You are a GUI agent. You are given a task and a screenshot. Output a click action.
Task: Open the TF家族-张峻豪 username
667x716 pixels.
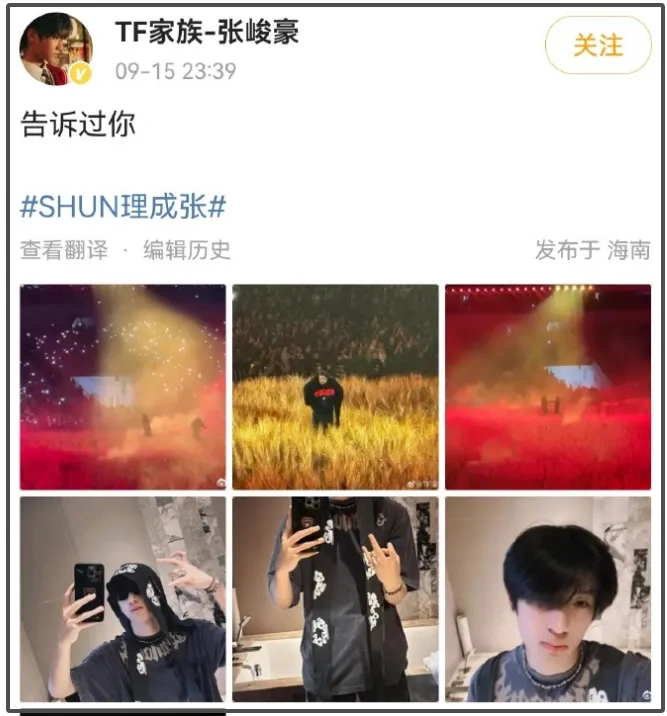207,31
